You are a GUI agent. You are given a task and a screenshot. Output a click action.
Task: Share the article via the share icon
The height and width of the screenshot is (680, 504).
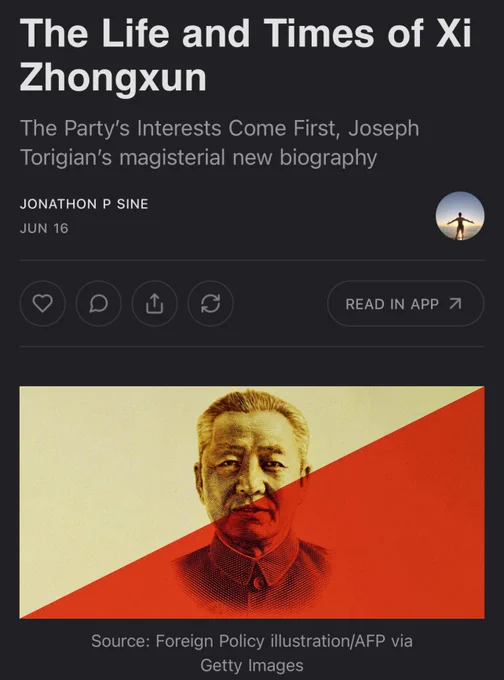[x=154, y=304]
